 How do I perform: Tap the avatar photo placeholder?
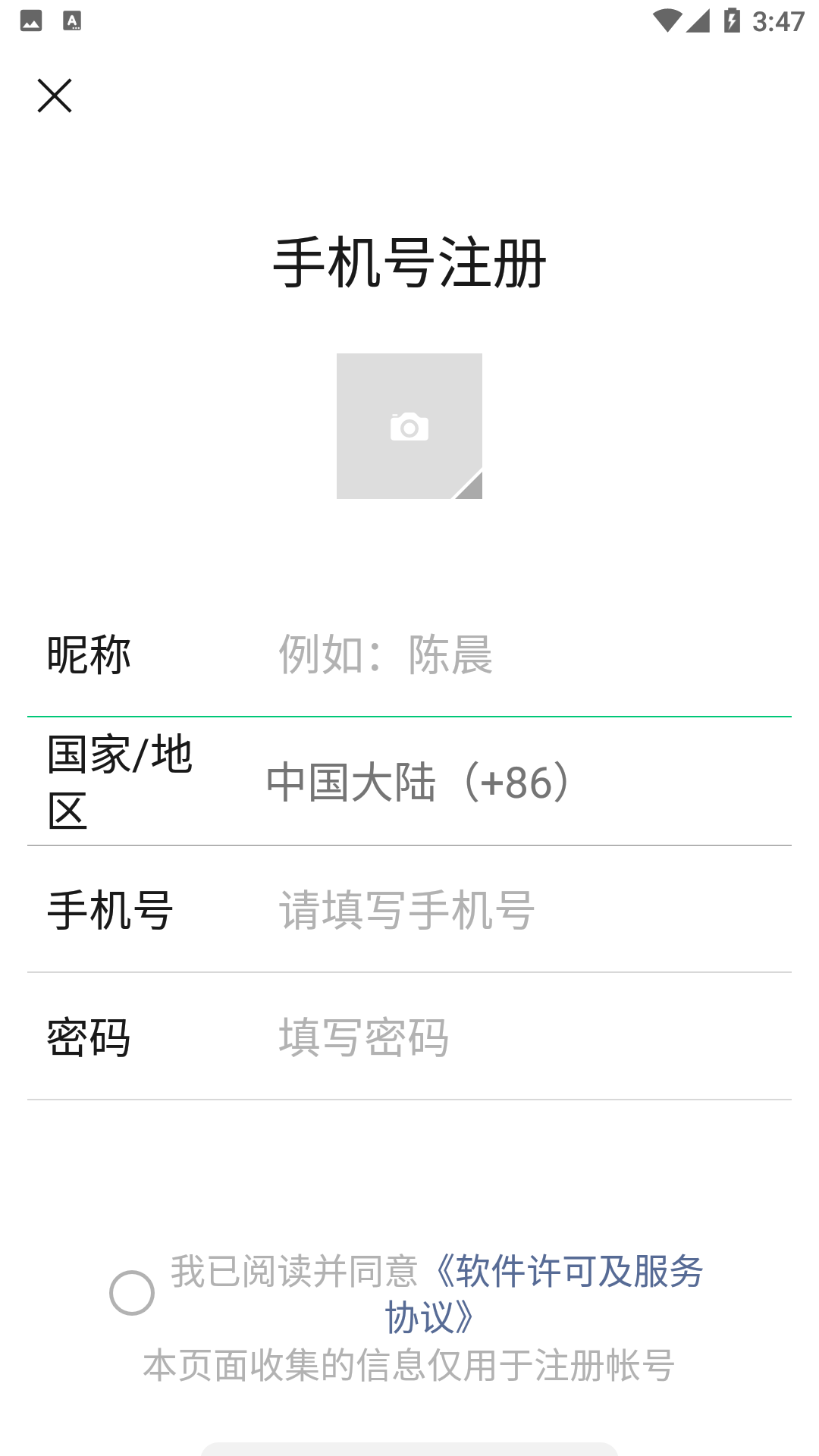click(x=409, y=426)
